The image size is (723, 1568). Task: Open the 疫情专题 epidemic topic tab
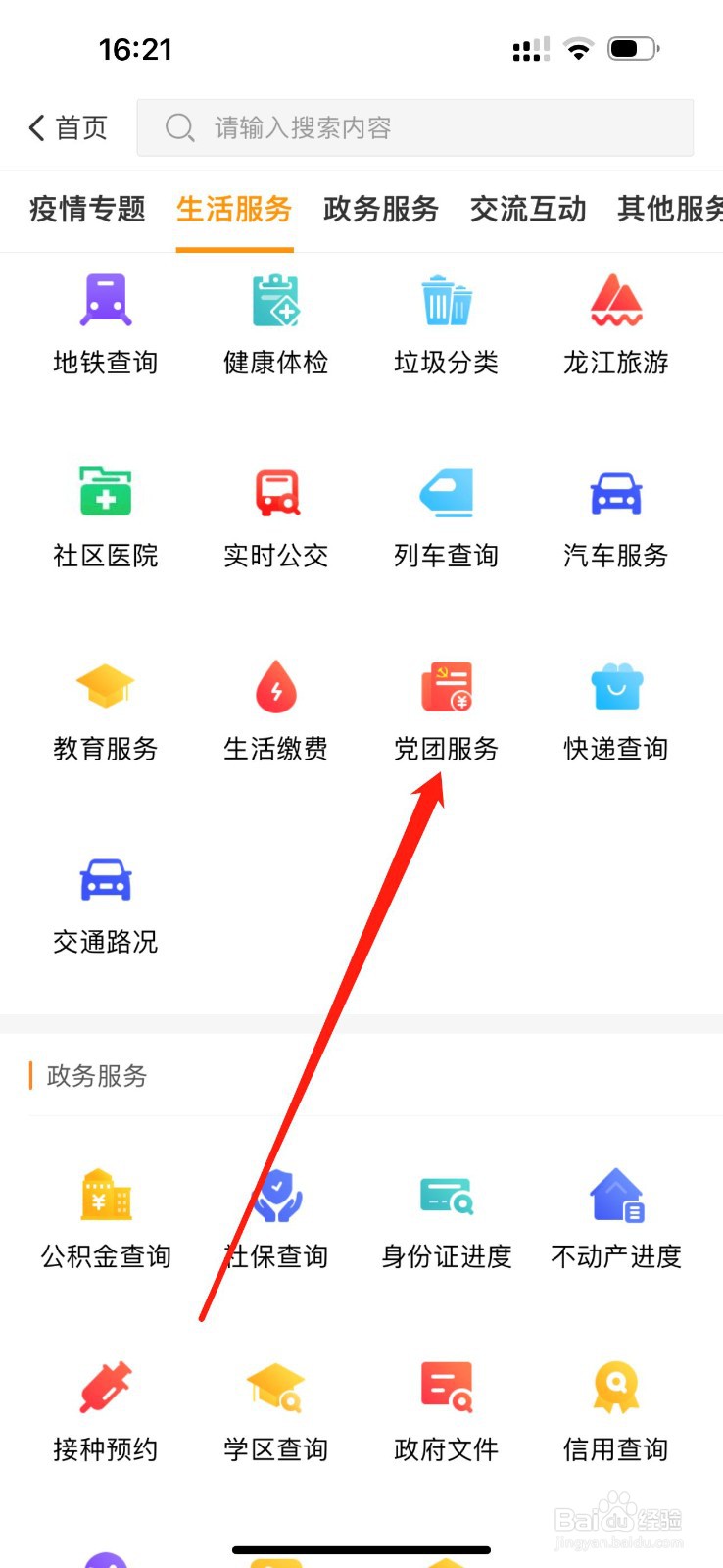point(86,210)
